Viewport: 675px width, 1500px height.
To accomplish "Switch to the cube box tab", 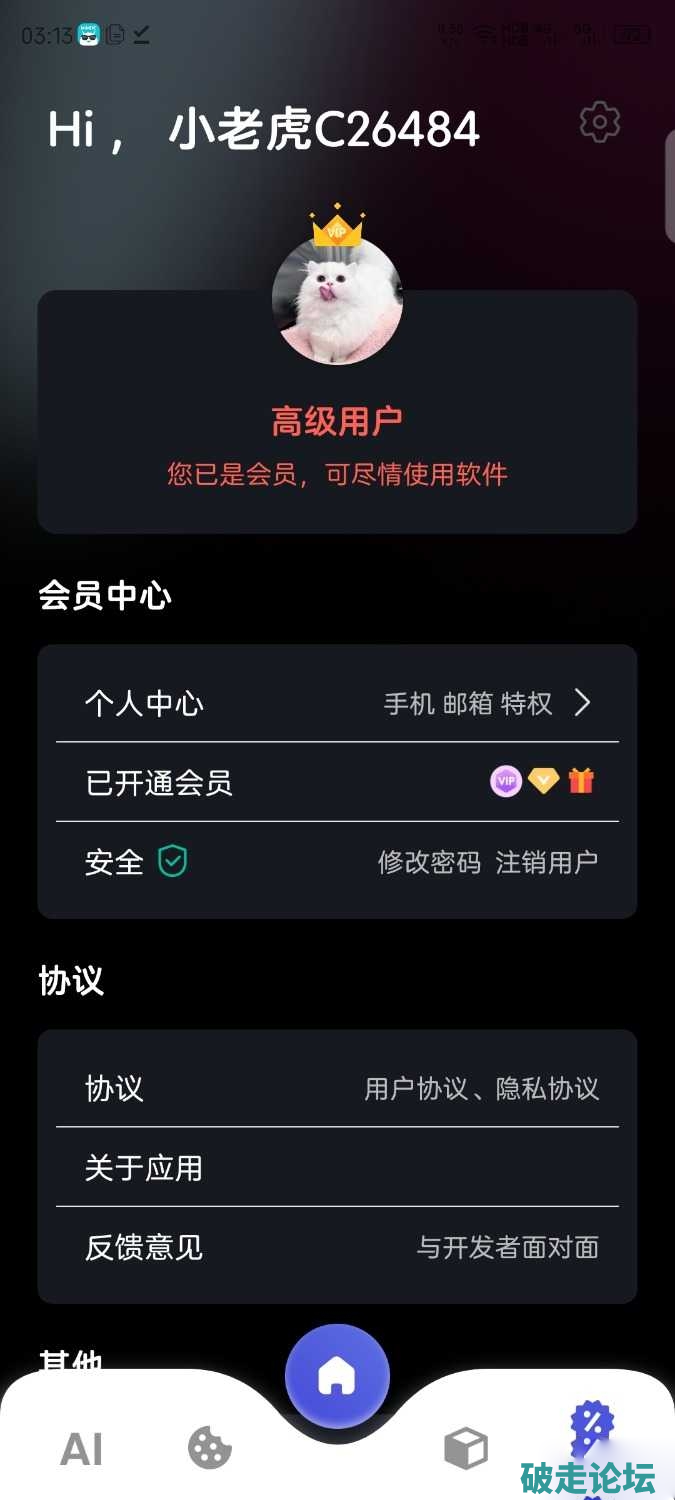I will pos(465,1447).
